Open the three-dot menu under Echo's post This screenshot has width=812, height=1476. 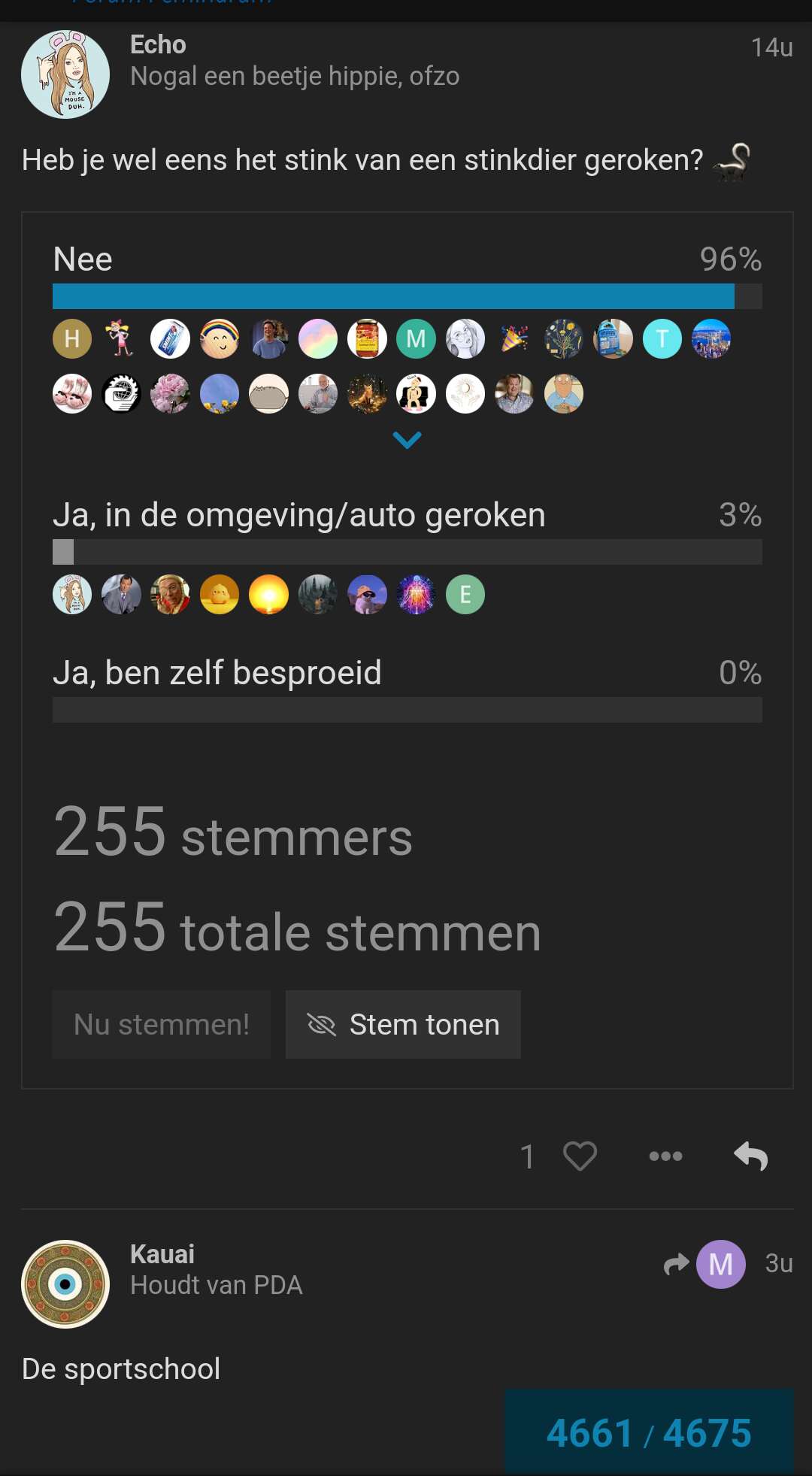[x=666, y=1156]
